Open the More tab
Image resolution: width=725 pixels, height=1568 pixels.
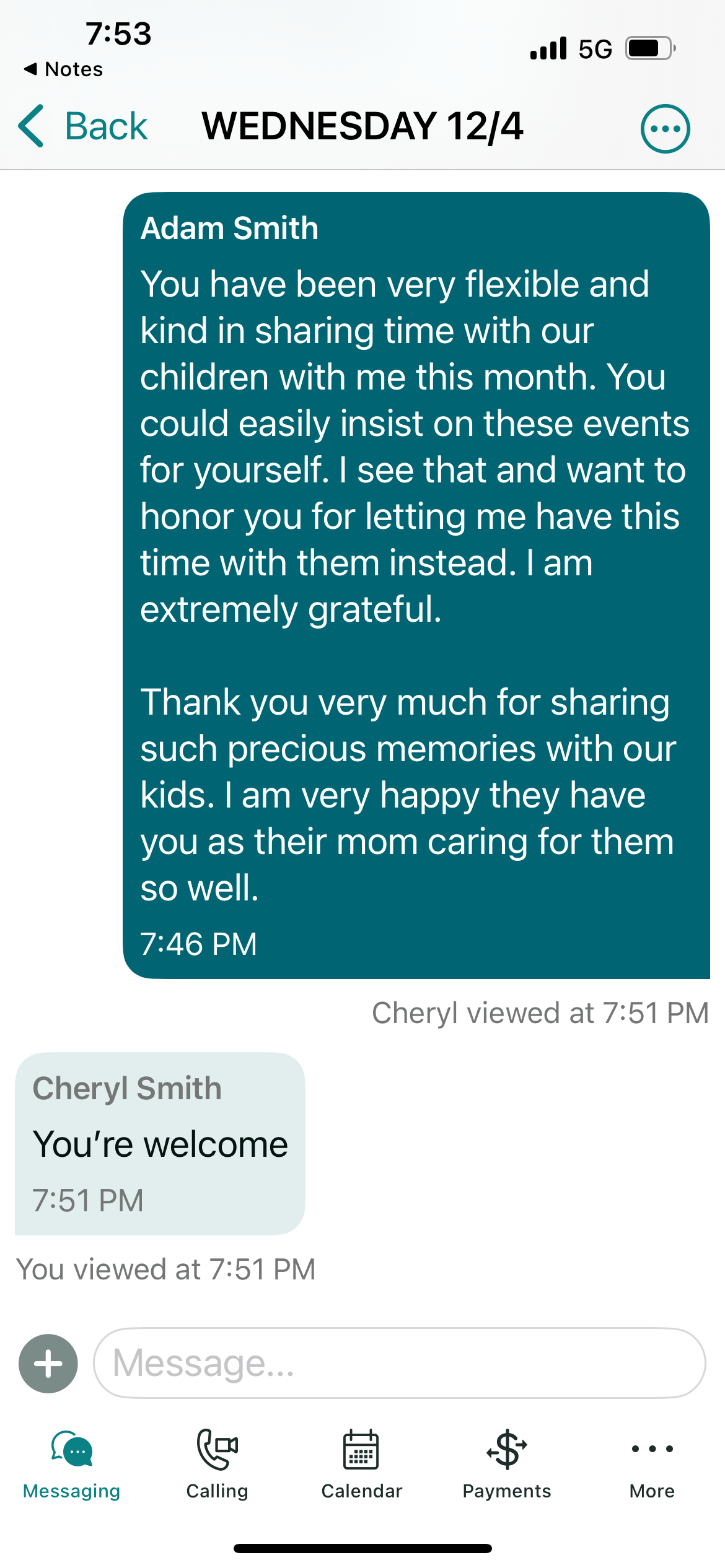pos(651,1463)
